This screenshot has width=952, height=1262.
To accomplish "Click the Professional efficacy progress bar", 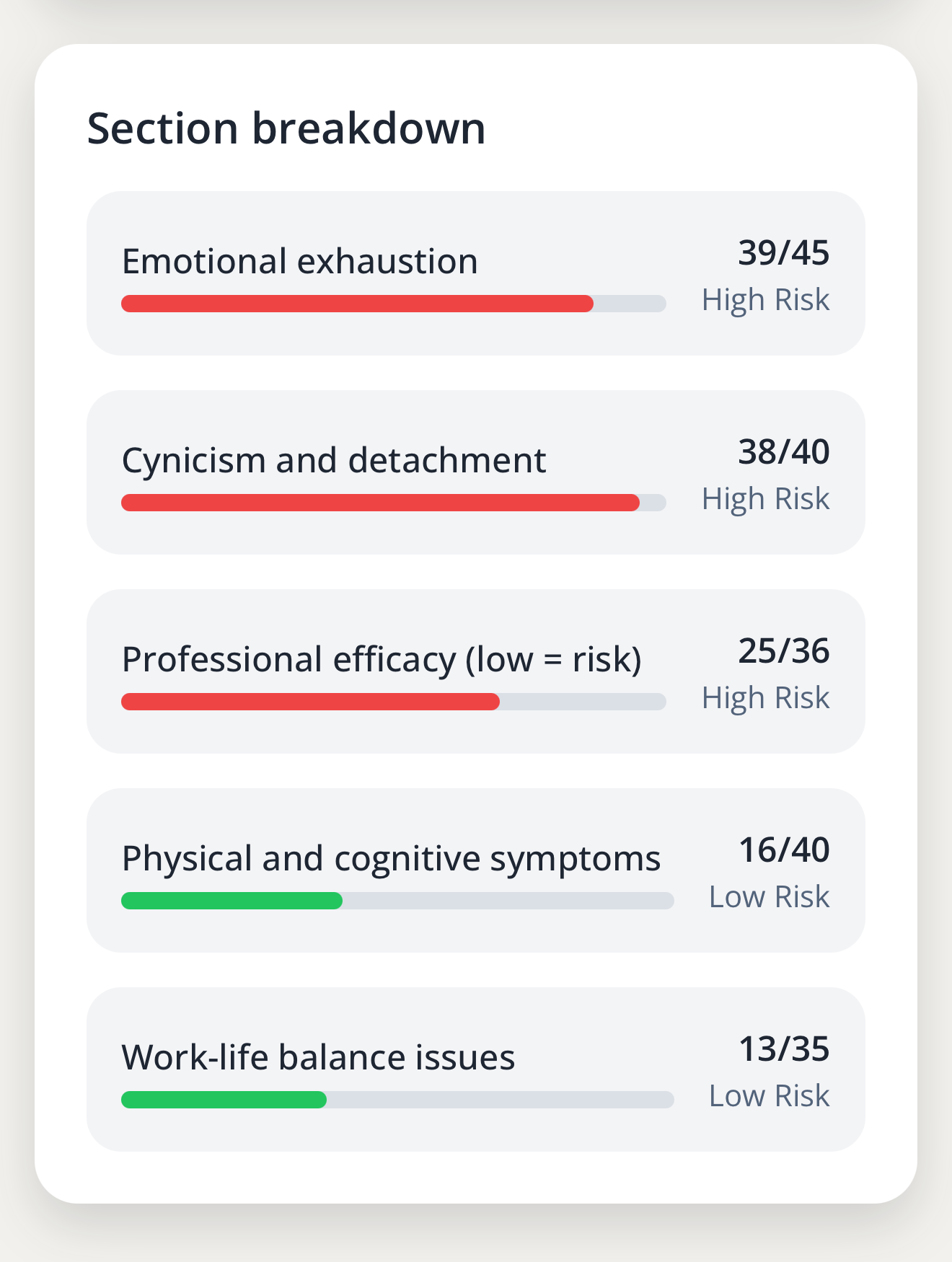I will click(393, 701).
